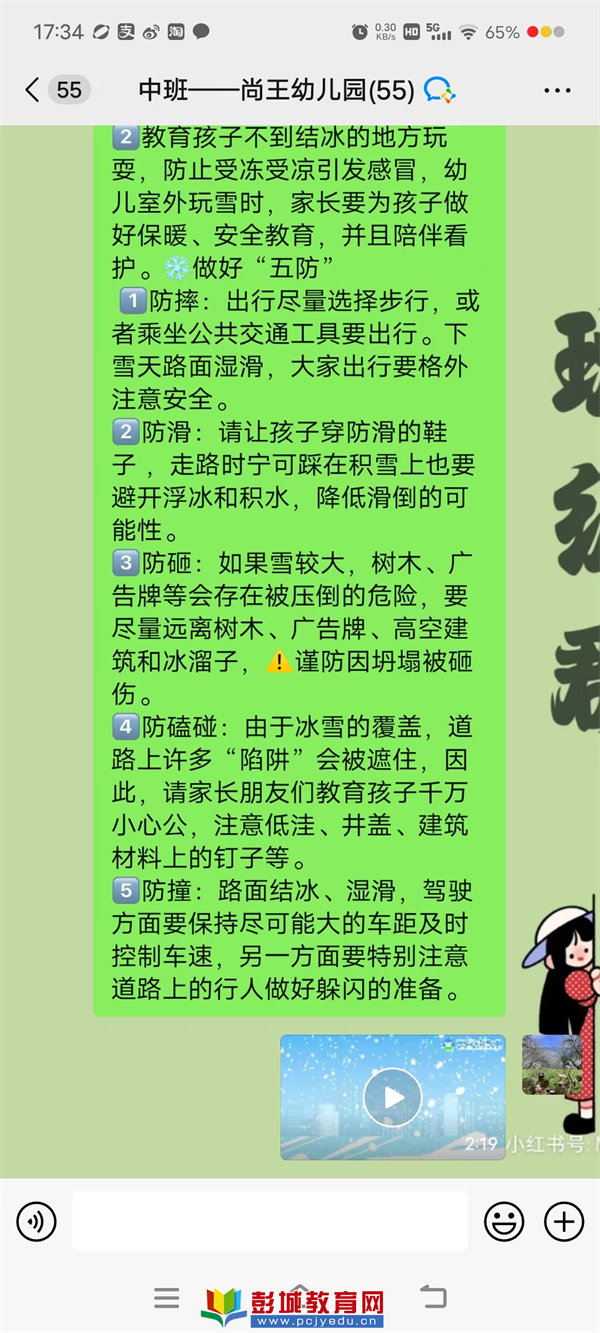
Task: Open the emoji picker
Action: [504, 1220]
